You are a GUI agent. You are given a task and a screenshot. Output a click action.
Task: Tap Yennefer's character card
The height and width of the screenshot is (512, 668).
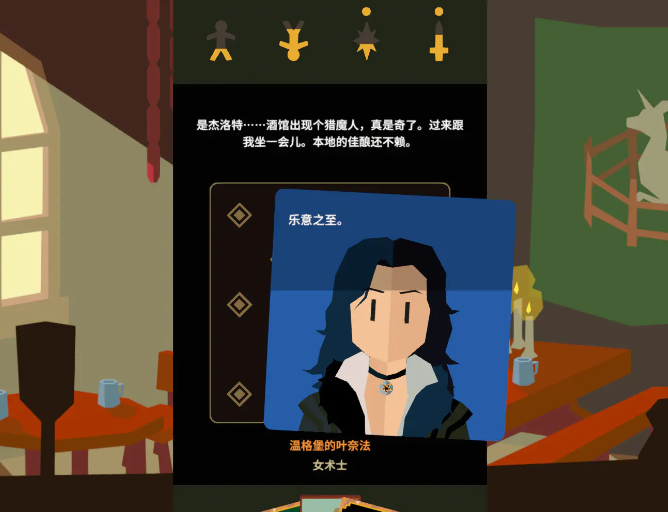pyautogui.click(x=390, y=315)
